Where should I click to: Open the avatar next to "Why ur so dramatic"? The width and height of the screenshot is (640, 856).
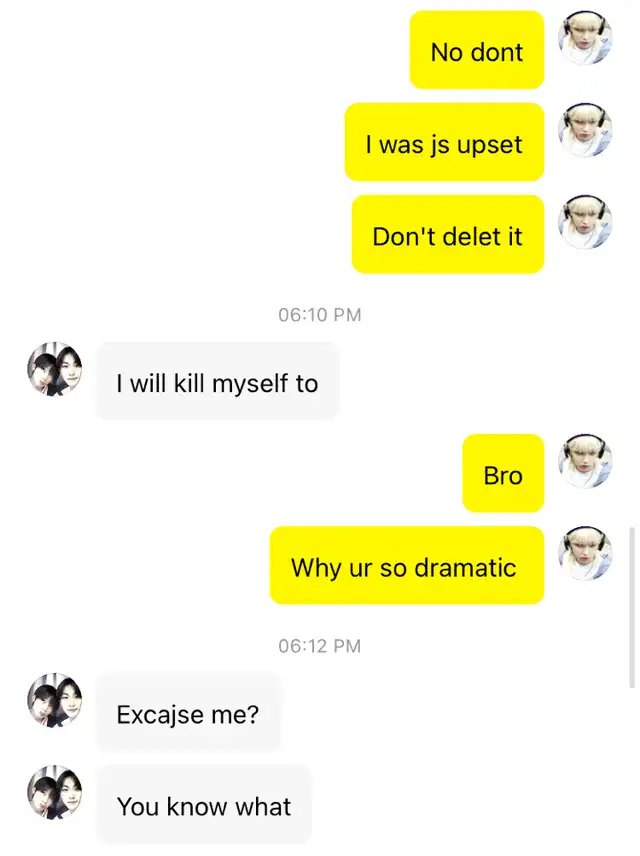coord(585,554)
